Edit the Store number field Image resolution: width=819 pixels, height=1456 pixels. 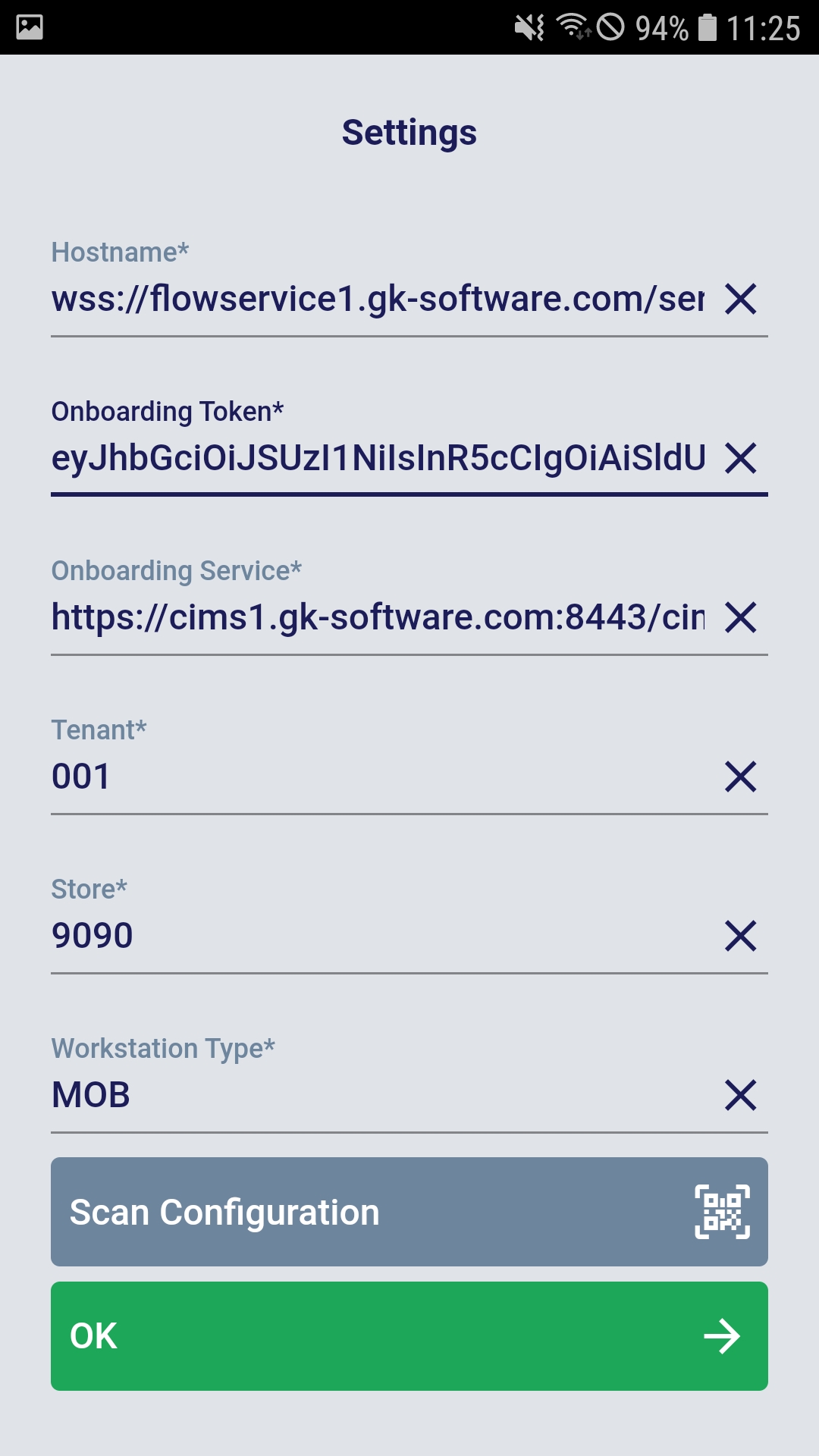pyautogui.click(x=378, y=936)
